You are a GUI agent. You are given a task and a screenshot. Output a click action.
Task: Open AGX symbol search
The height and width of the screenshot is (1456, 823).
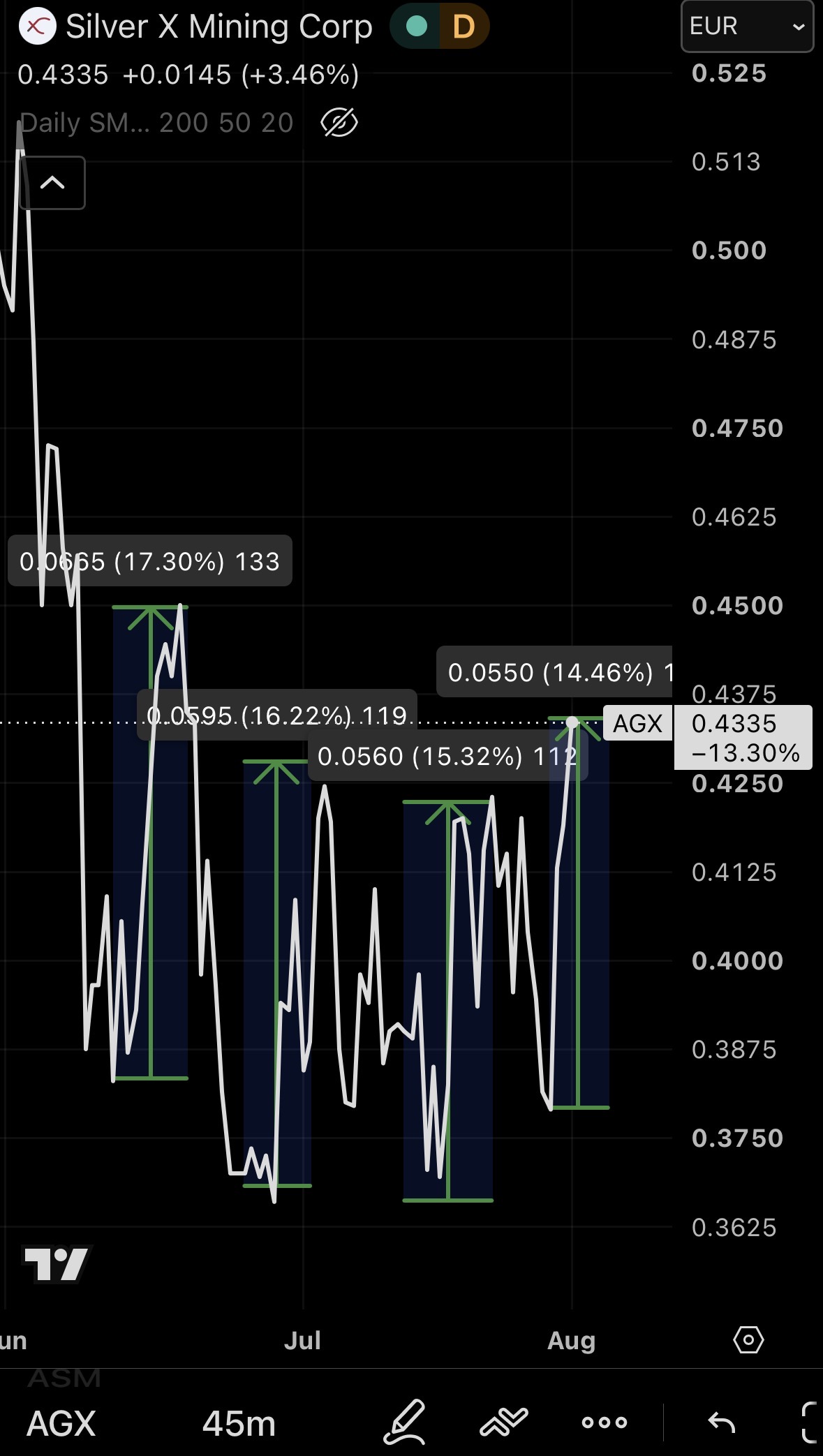click(61, 1423)
